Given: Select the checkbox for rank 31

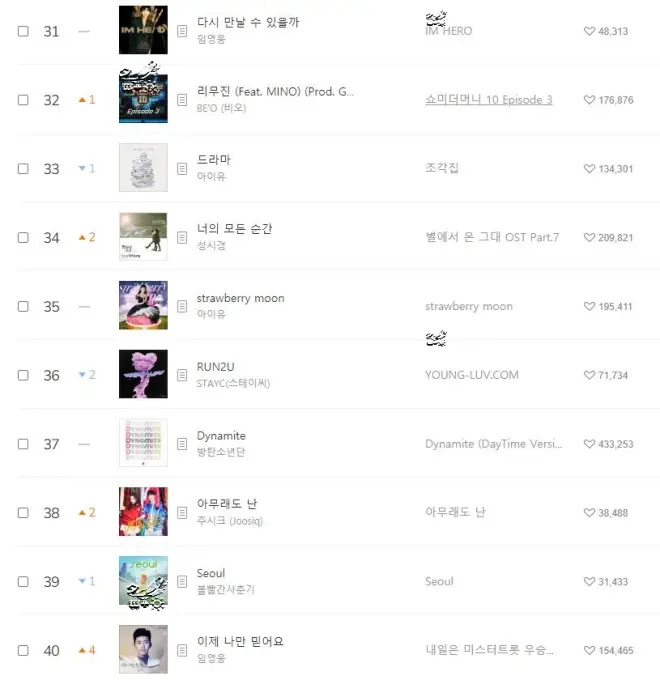Looking at the screenshot, I should tap(23, 31).
